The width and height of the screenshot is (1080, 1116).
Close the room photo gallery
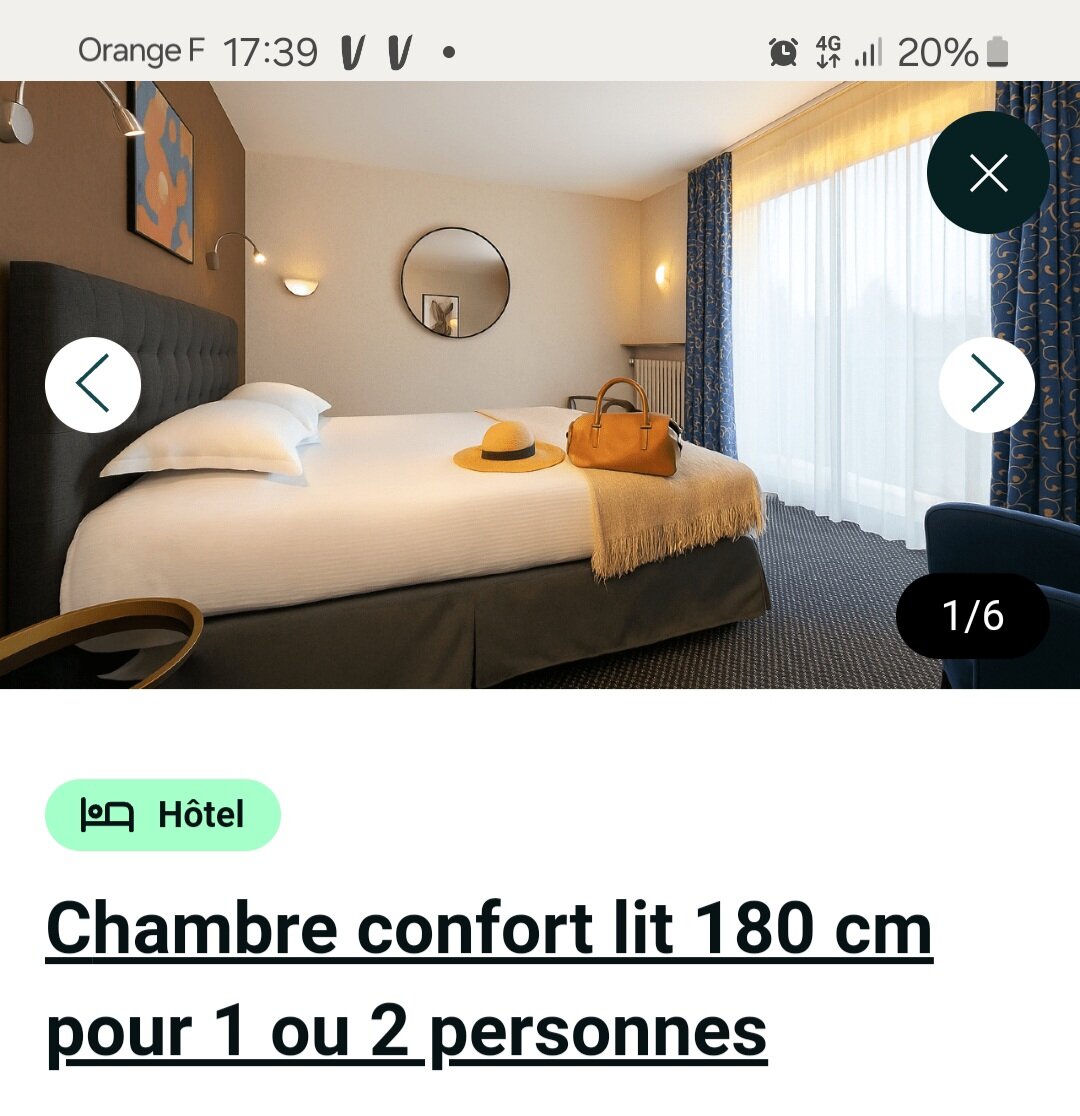[x=988, y=174]
